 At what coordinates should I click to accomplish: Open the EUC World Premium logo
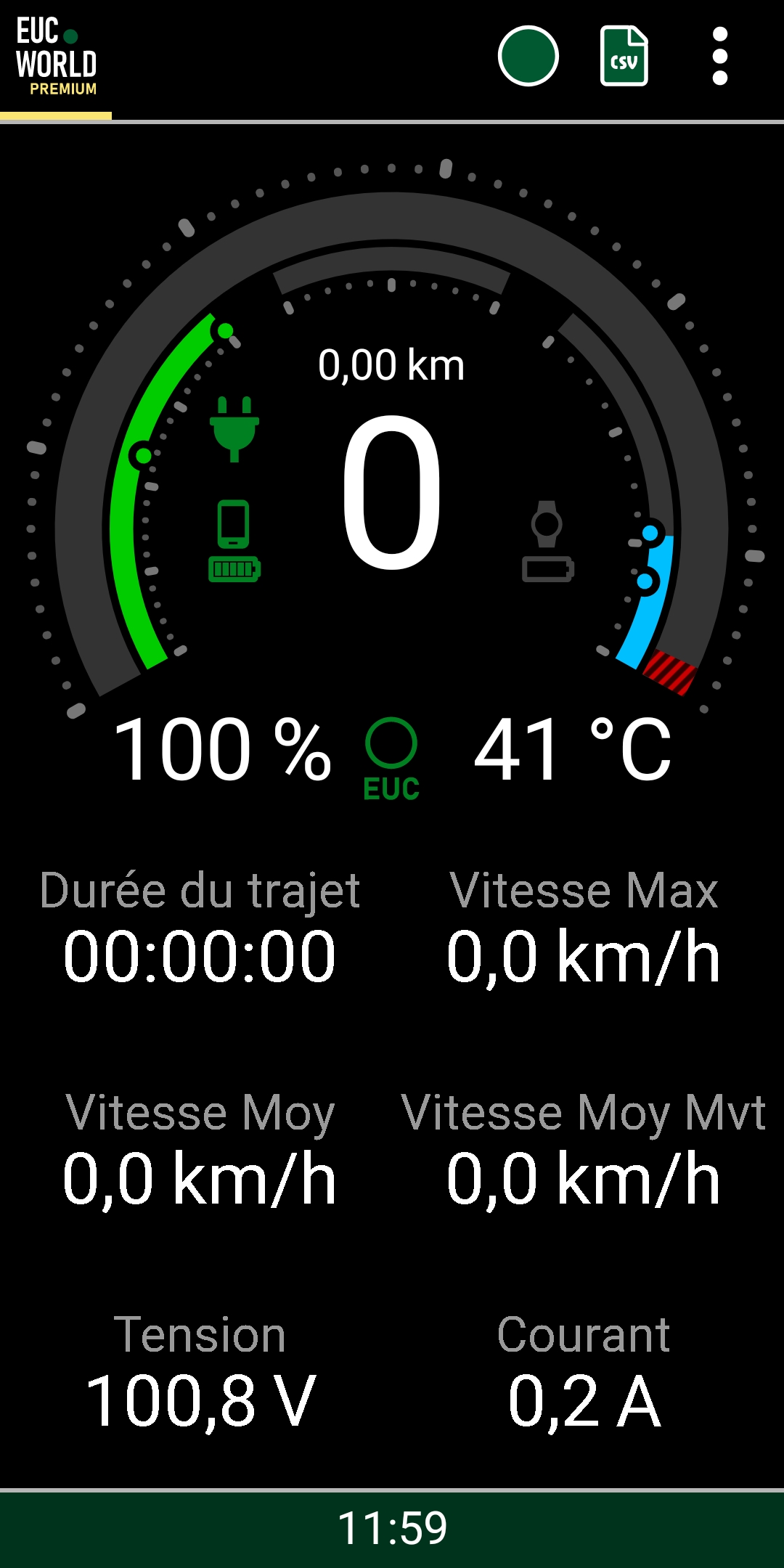pos(56,57)
